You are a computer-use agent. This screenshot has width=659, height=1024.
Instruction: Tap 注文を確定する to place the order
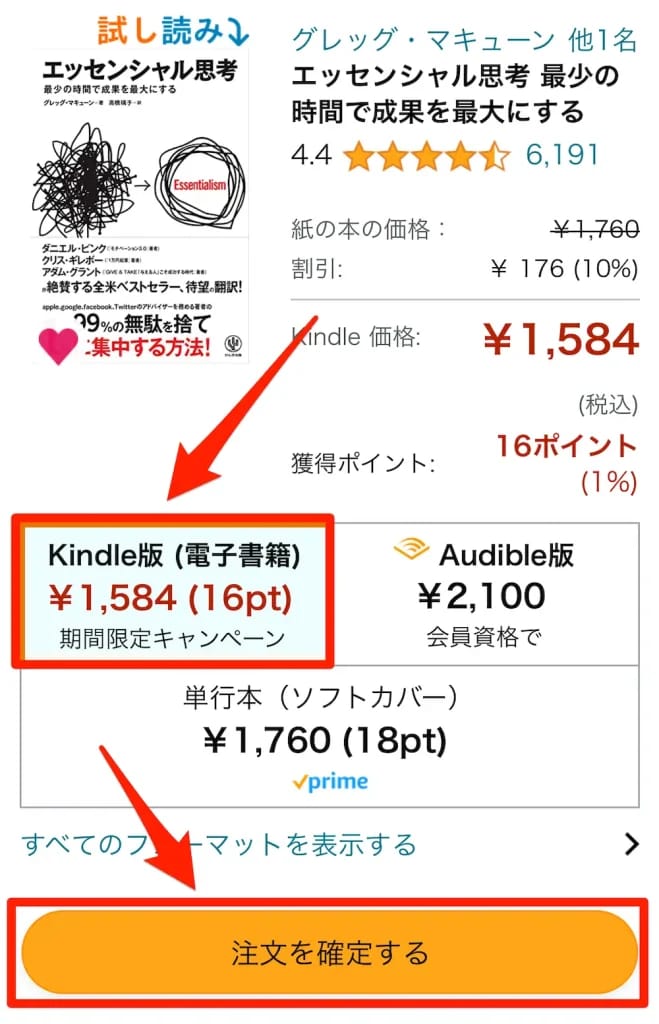(x=329, y=951)
